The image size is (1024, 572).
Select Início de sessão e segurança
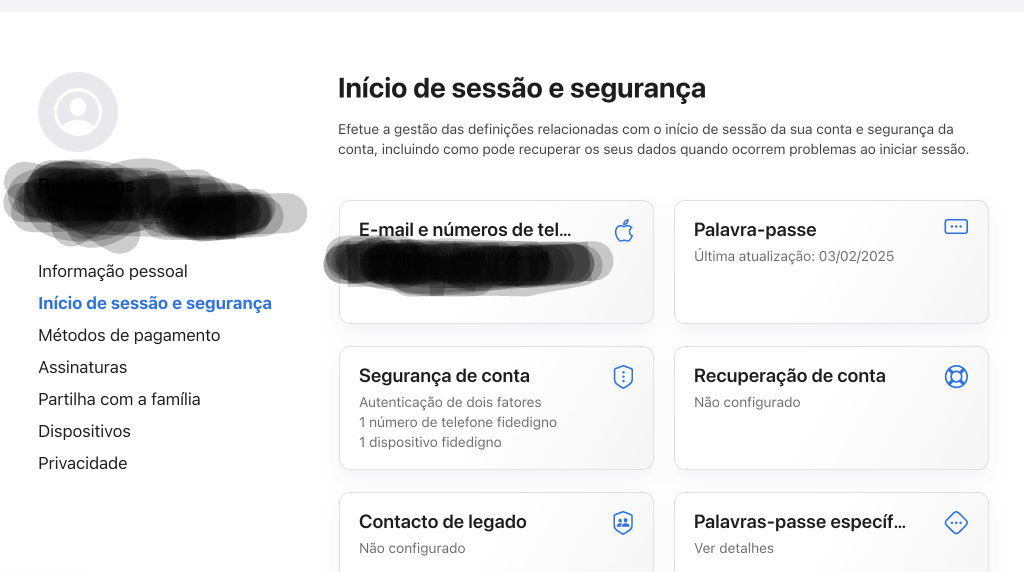[x=155, y=303]
